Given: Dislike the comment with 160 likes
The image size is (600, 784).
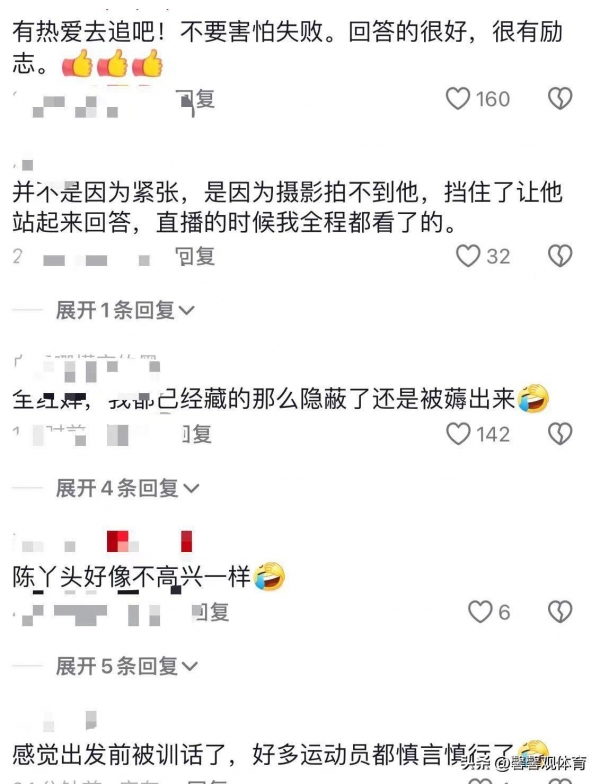Looking at the screenshot, I should (x=560, y=98).
